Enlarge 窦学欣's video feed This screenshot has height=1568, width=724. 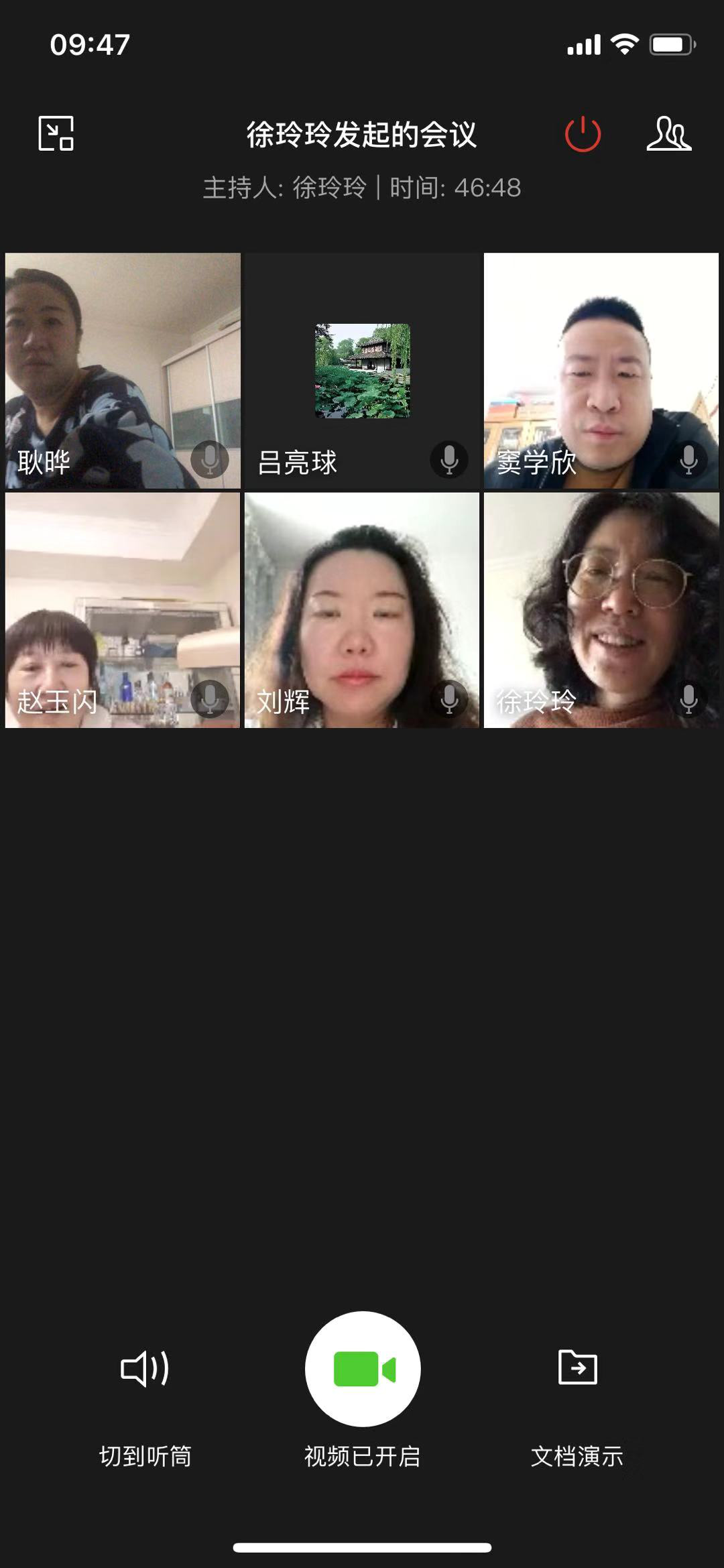pyautogui.click(x=601, y=370)
